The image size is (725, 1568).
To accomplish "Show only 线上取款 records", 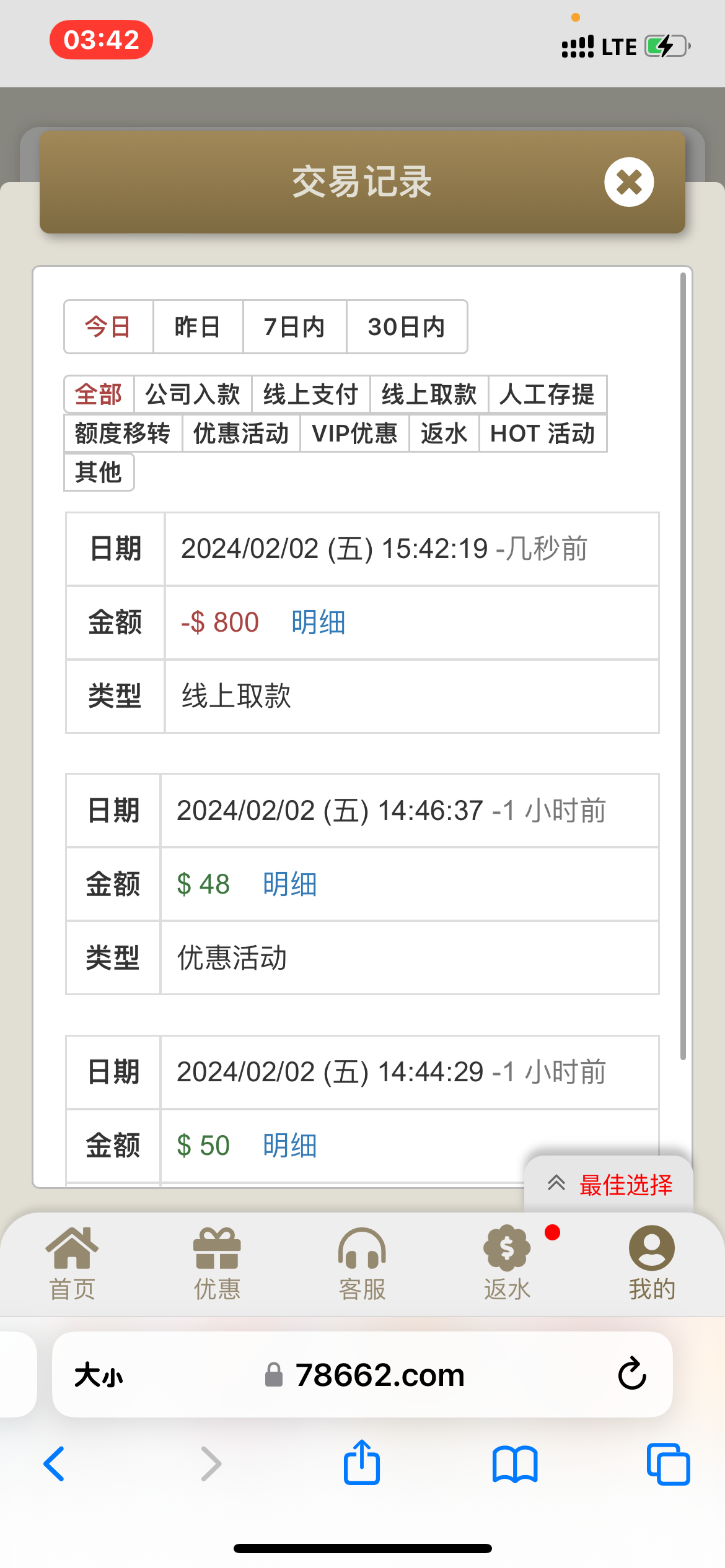I will 429,394.
